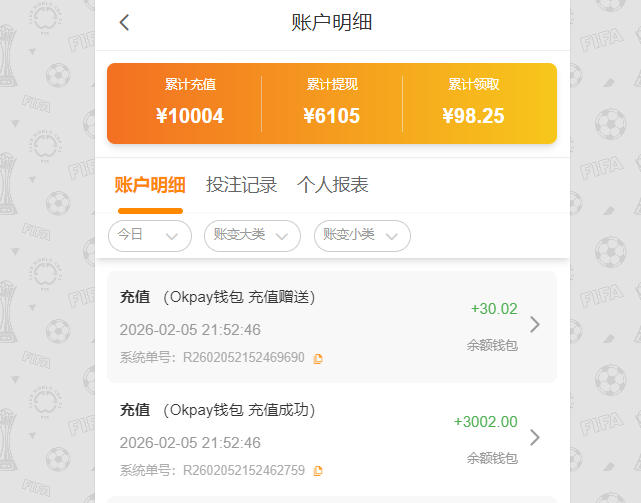The width and height of the screenshot is (641, 503).
Task: Switch to the 个人报表 tab
Action: (333, 185)
